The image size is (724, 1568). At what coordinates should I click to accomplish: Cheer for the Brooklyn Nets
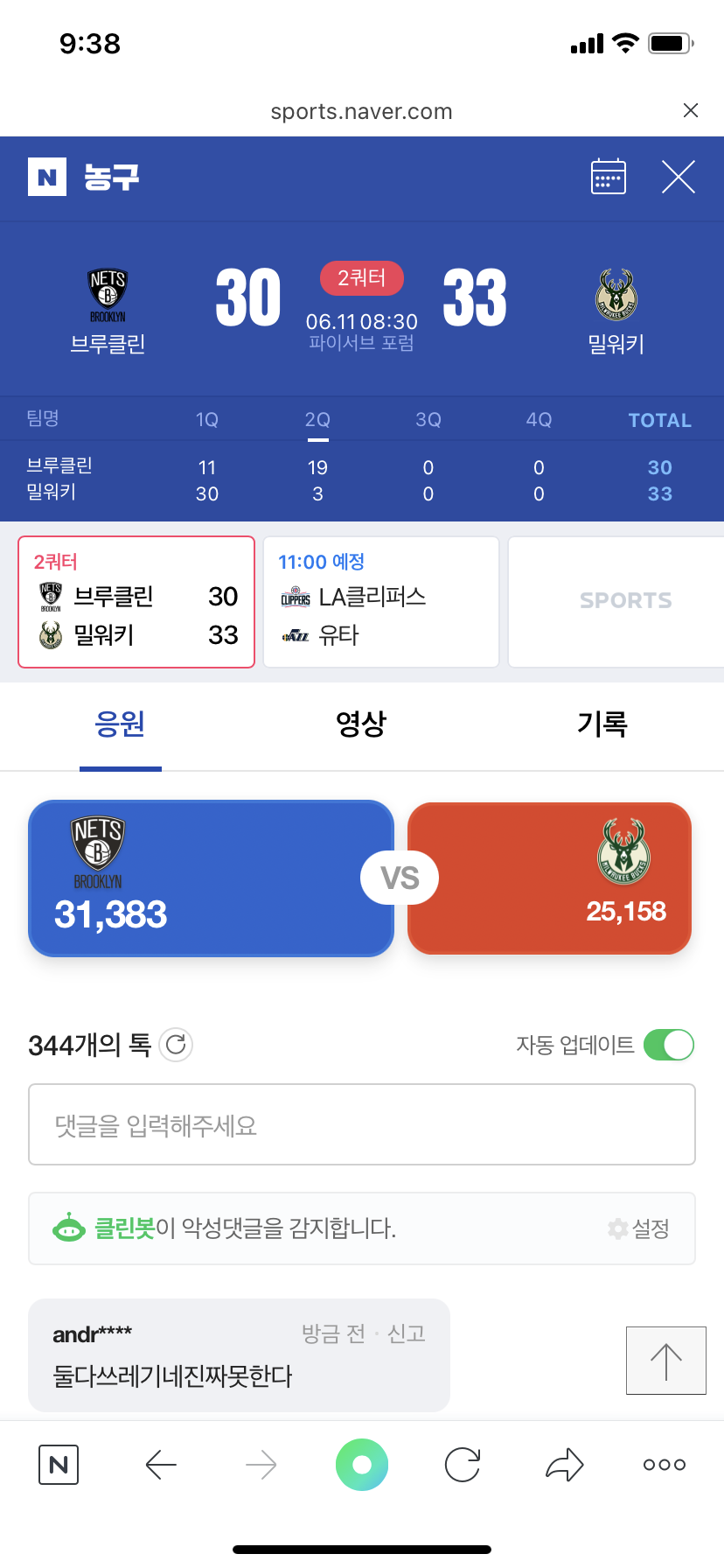[x=211, y=878]
